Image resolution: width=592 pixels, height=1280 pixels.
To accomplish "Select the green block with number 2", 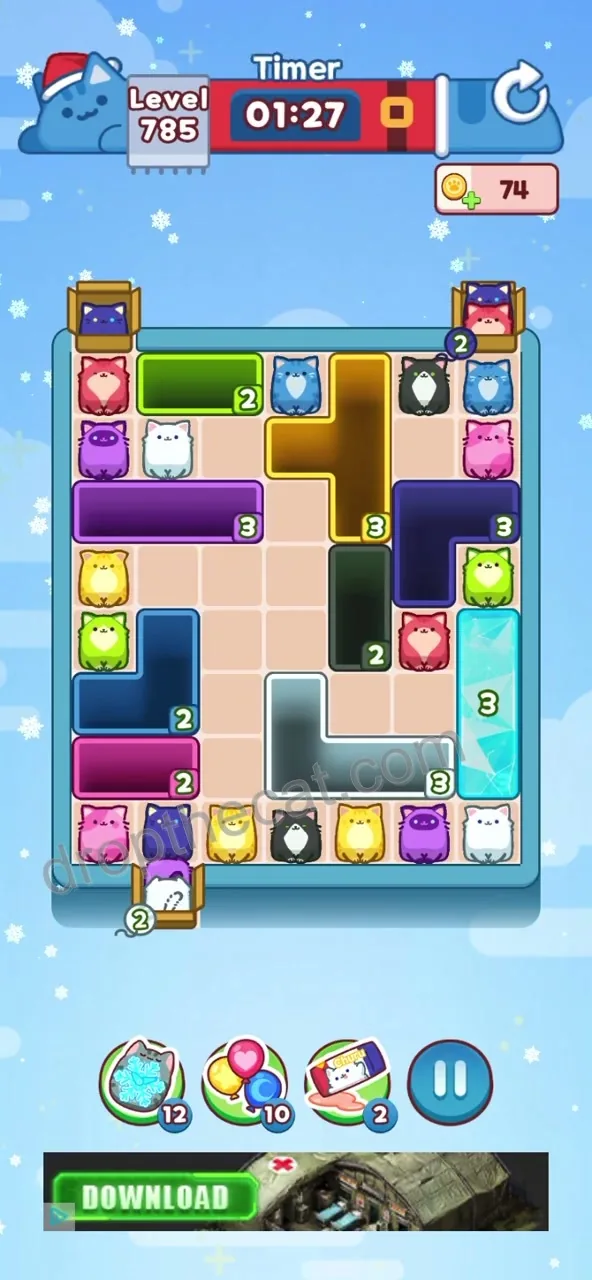I will pos(200,384).
